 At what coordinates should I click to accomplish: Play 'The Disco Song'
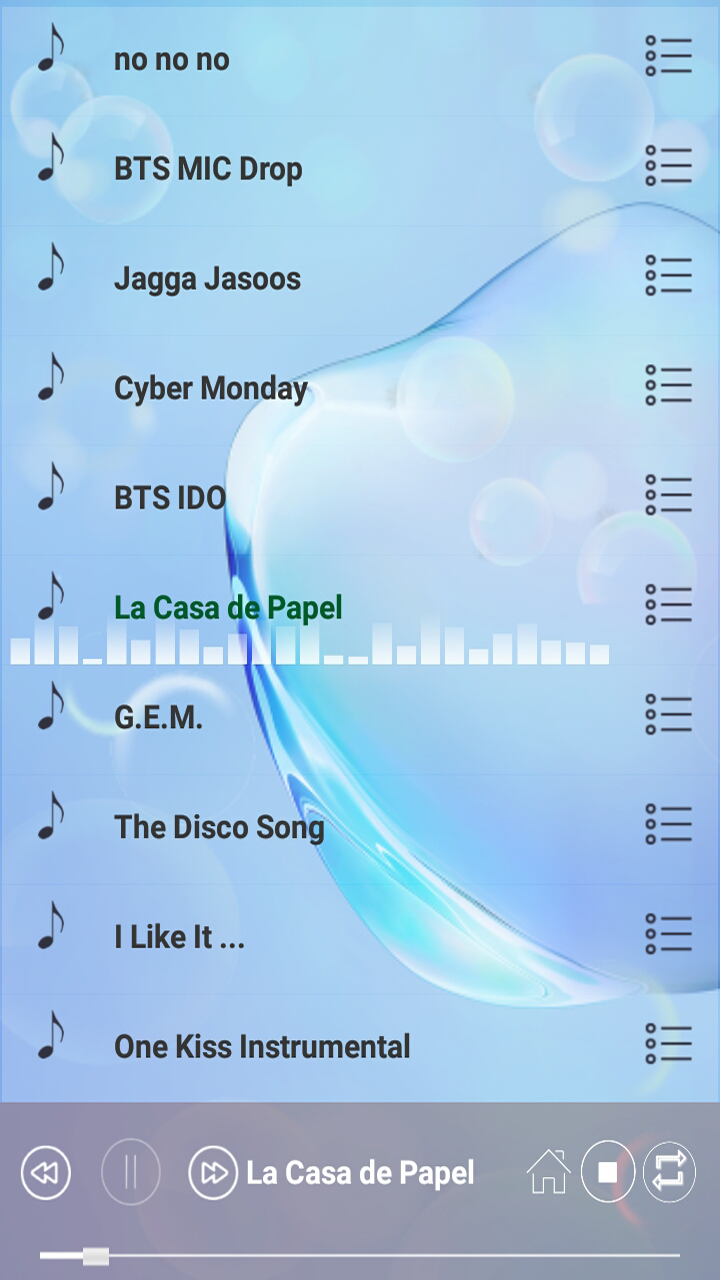(x=219, y=827)
